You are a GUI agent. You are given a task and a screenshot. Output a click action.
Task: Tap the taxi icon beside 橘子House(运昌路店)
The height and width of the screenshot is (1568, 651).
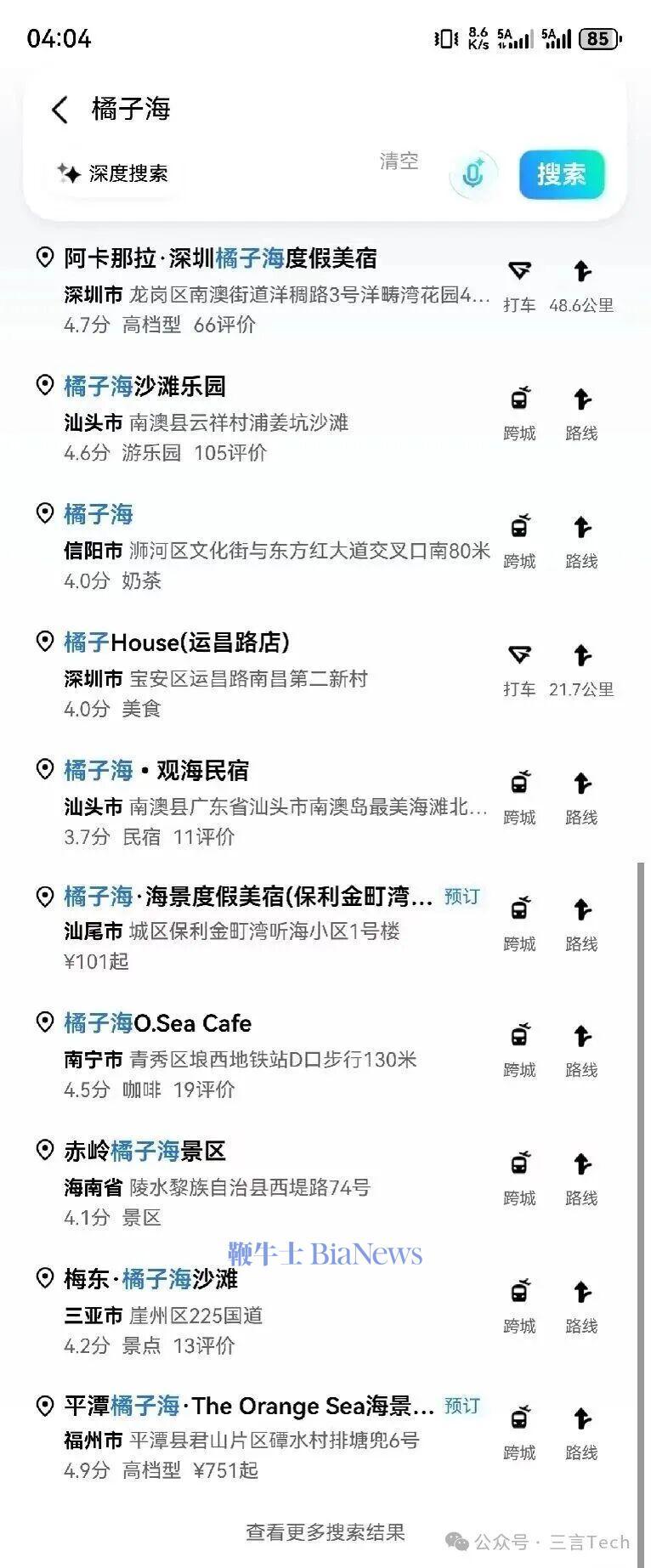point(520,655)
